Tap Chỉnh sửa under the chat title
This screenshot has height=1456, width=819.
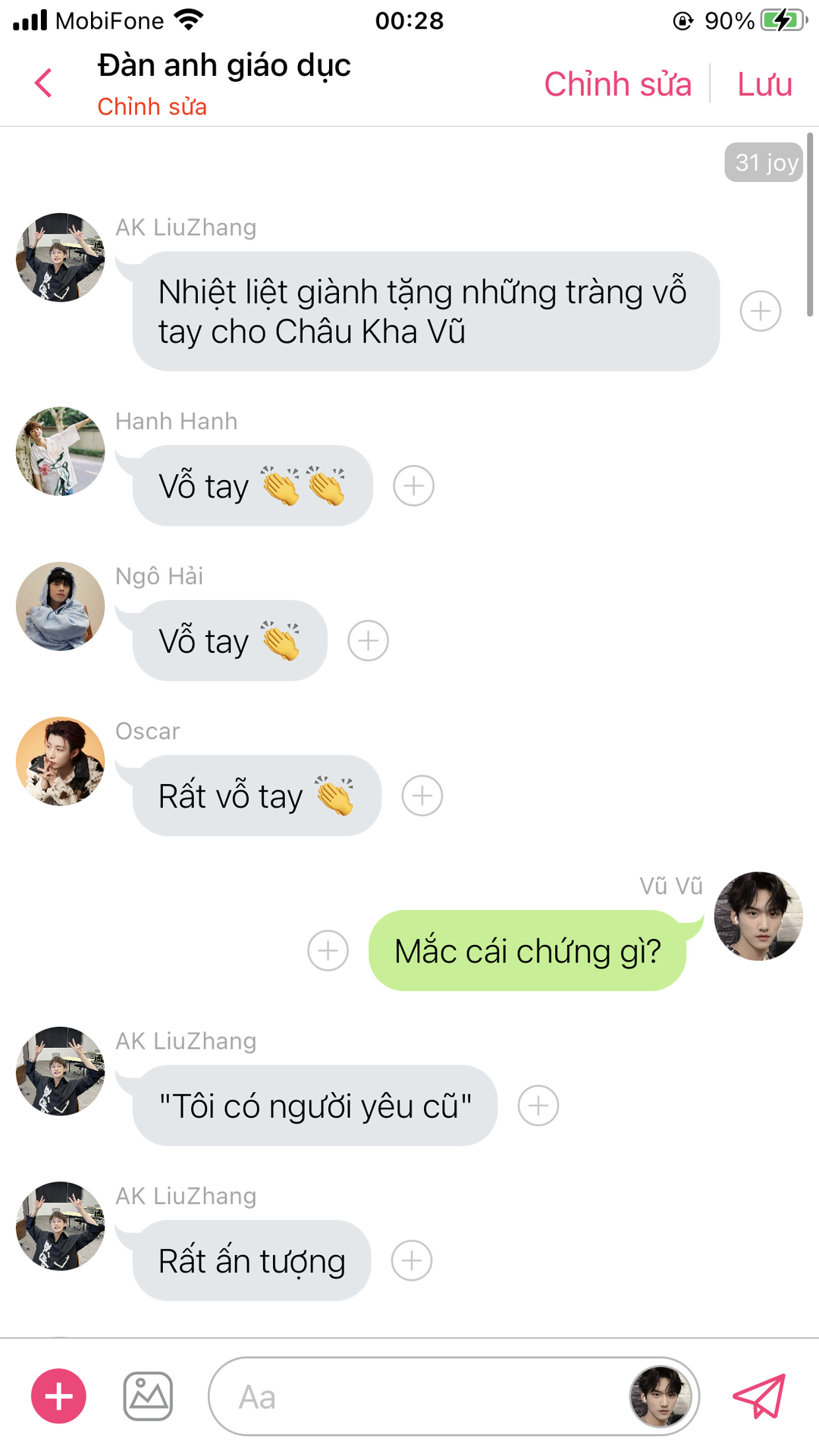click(152, 107)
